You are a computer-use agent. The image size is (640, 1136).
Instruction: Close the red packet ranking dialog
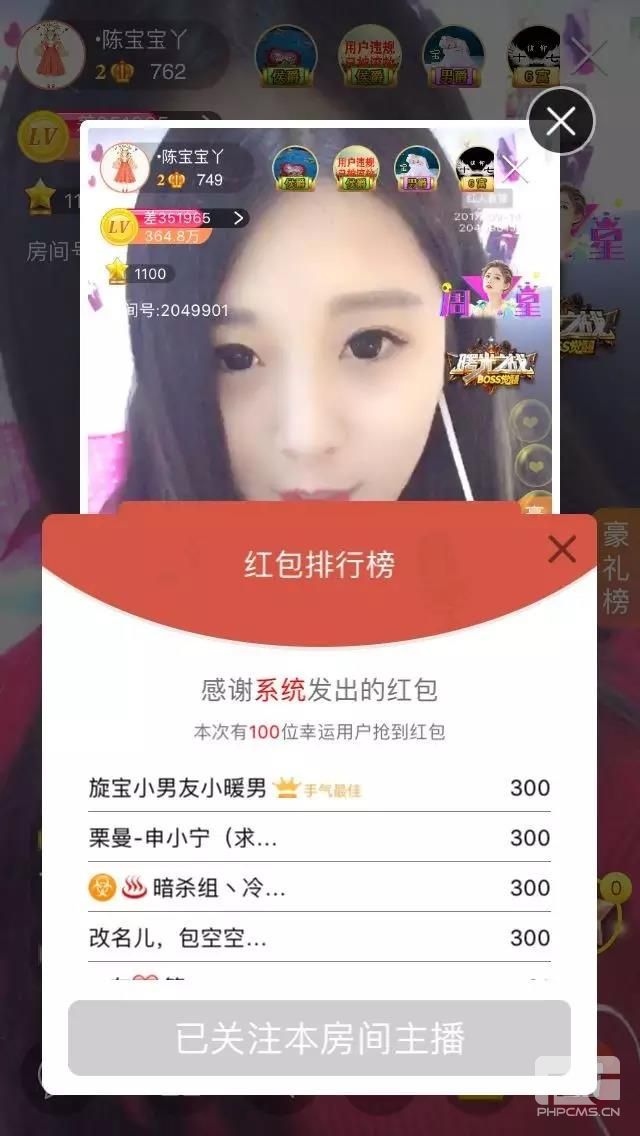point(562,548)
